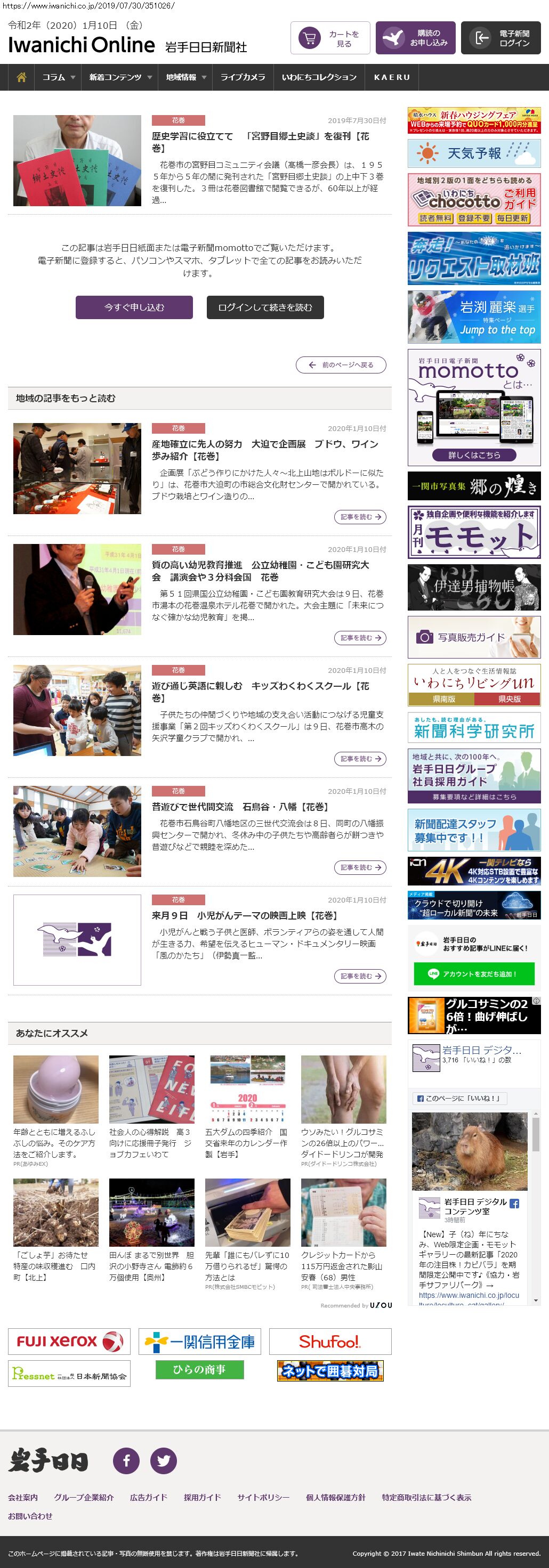
Task: Tap 購読のお申し込み subscription button
Action: [415, 38]
